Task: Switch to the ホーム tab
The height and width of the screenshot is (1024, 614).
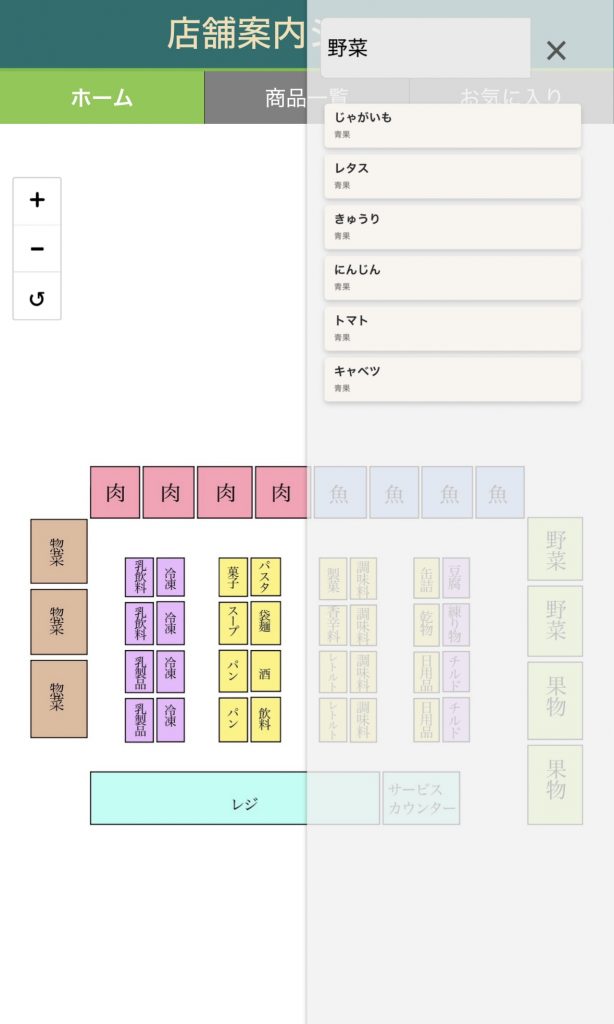Action: click(102, 97)
